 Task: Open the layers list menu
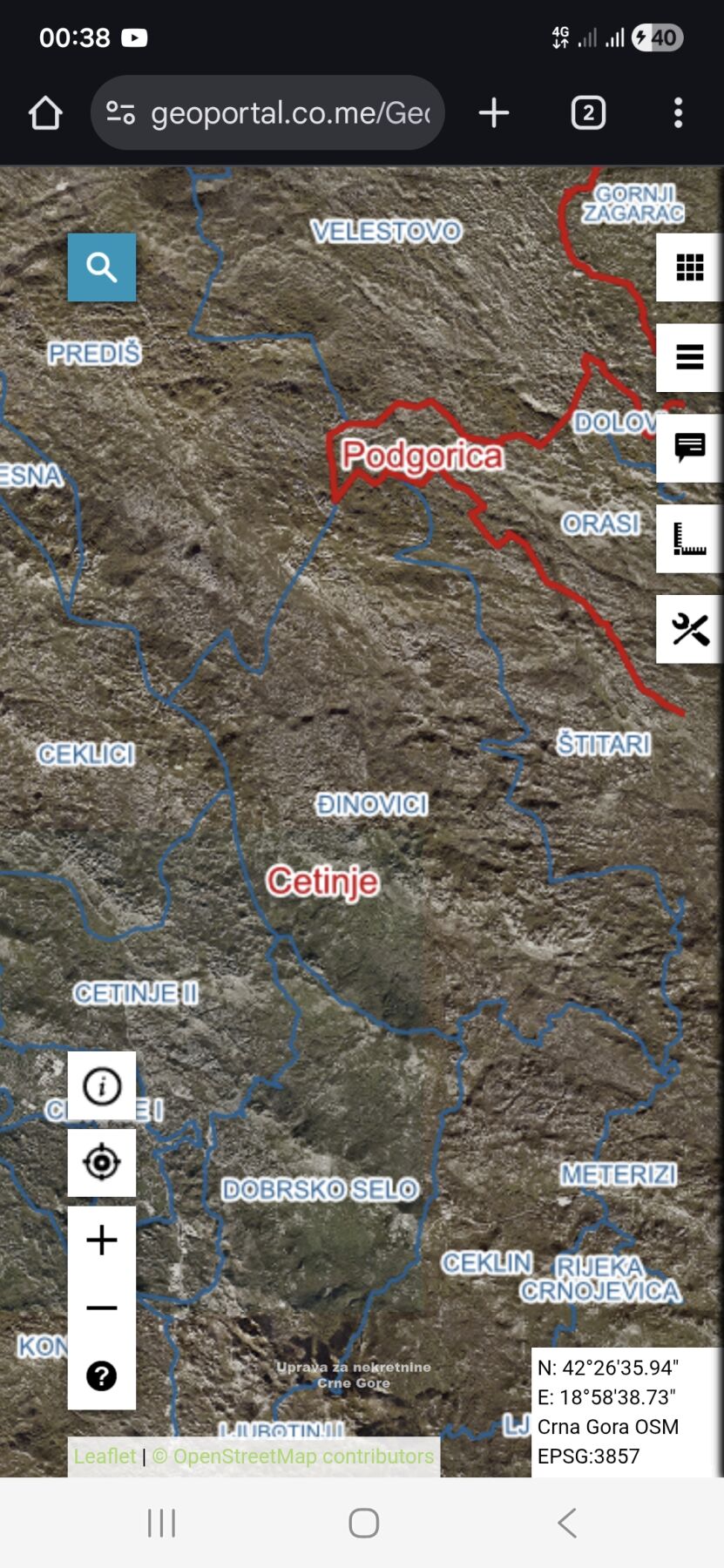pyautogui.click(x=689, y=357)
